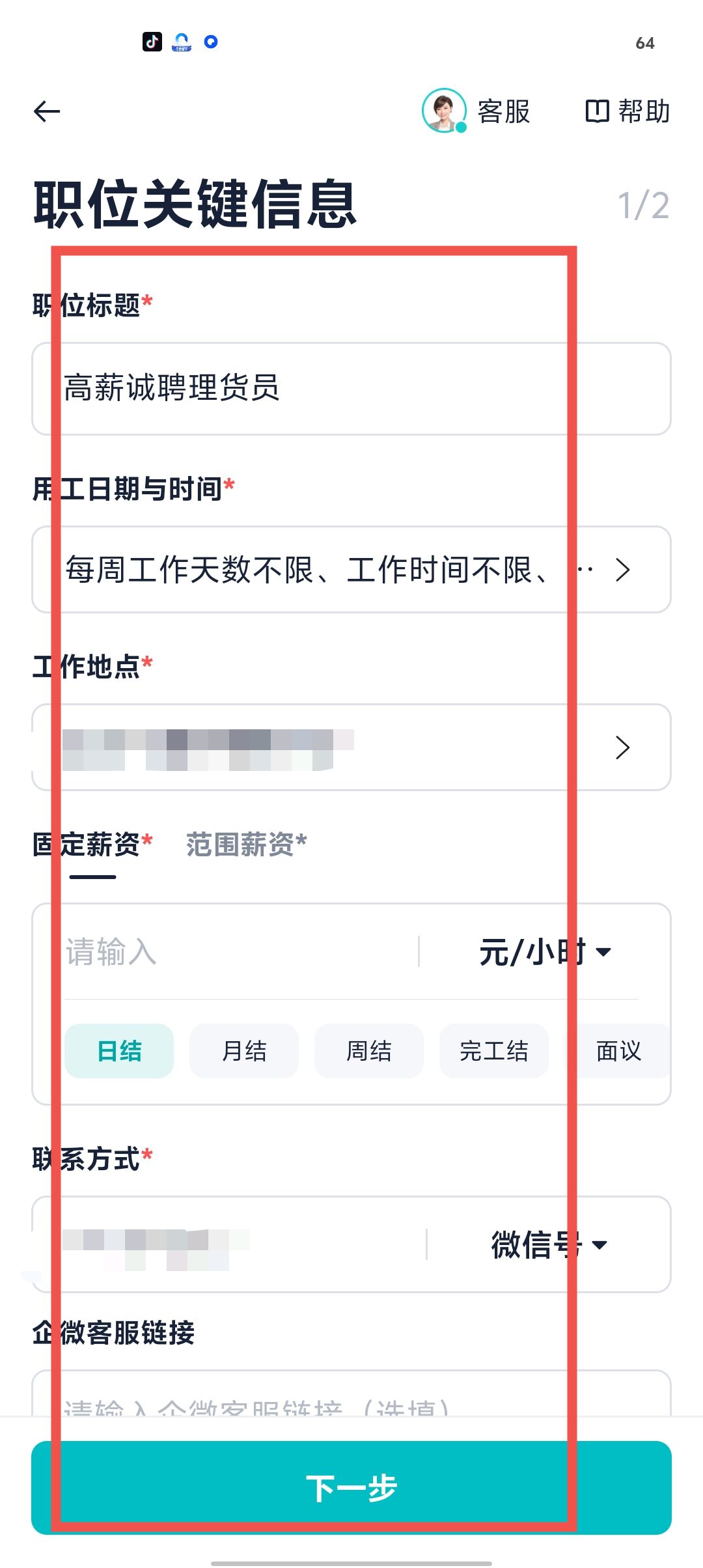Tap the salary amount 请输入 field
Screen dimensions: 703x1568
[234, 952]
